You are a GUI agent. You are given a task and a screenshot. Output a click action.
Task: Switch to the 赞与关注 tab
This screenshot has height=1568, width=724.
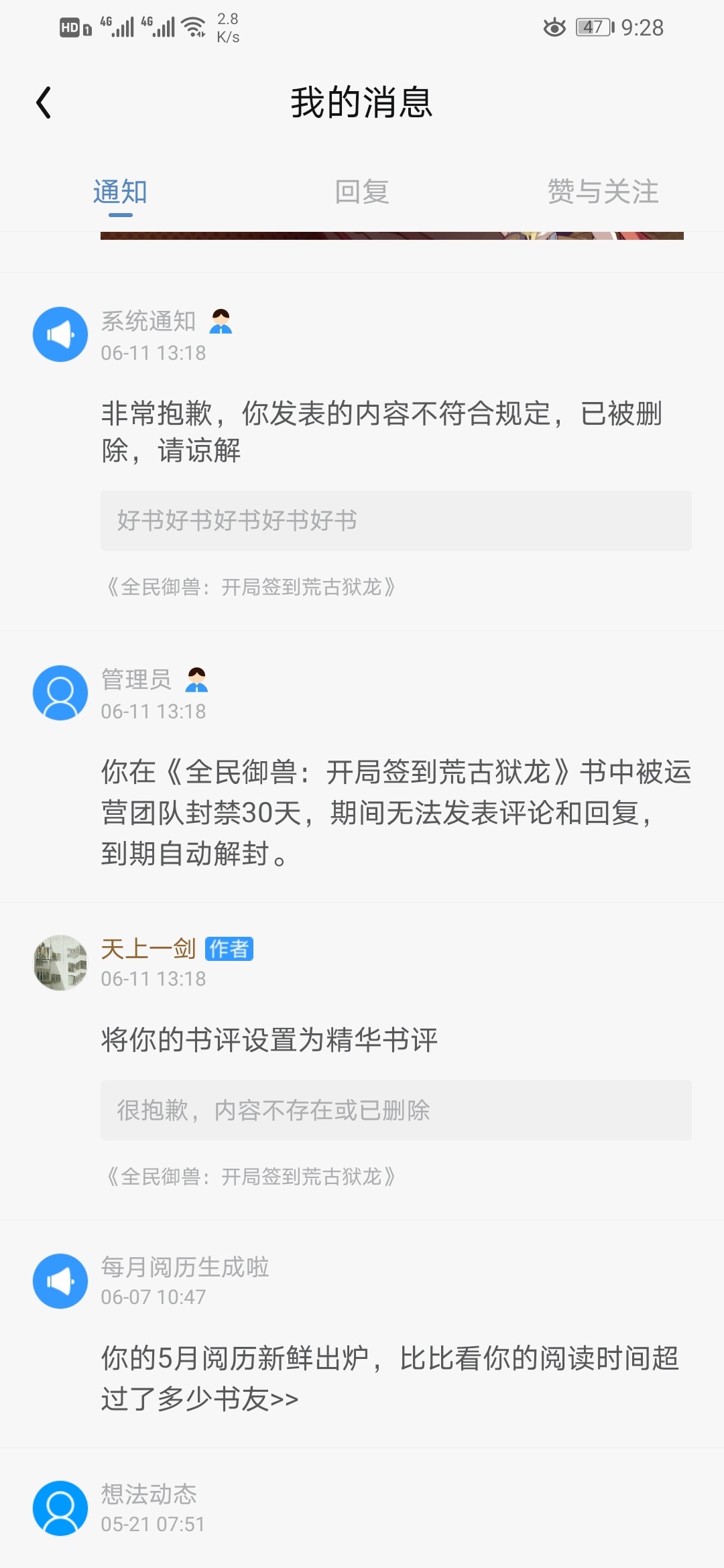[x=603, y=192]
